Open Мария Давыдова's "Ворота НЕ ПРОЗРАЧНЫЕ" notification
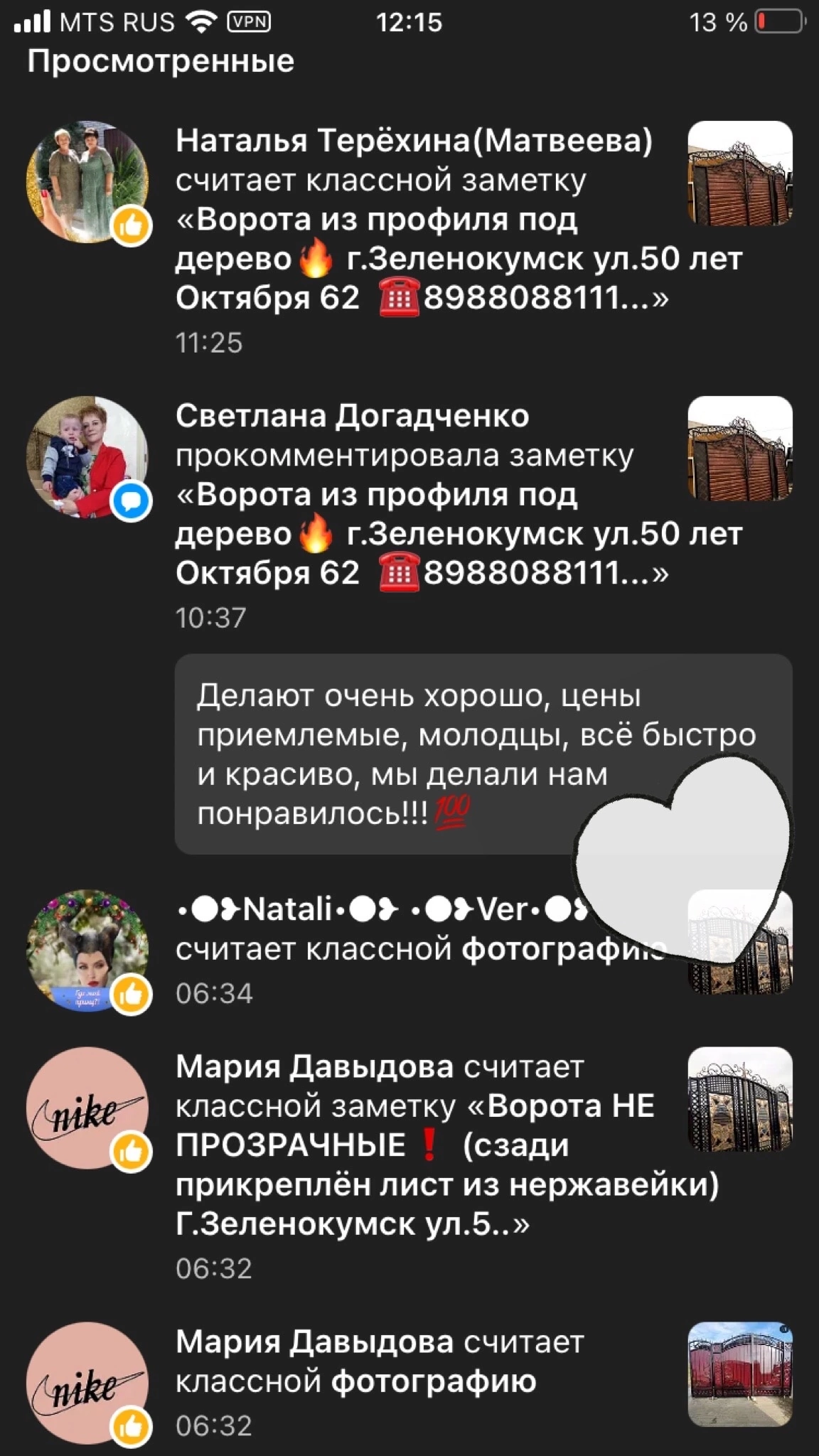 (427, 1145)
